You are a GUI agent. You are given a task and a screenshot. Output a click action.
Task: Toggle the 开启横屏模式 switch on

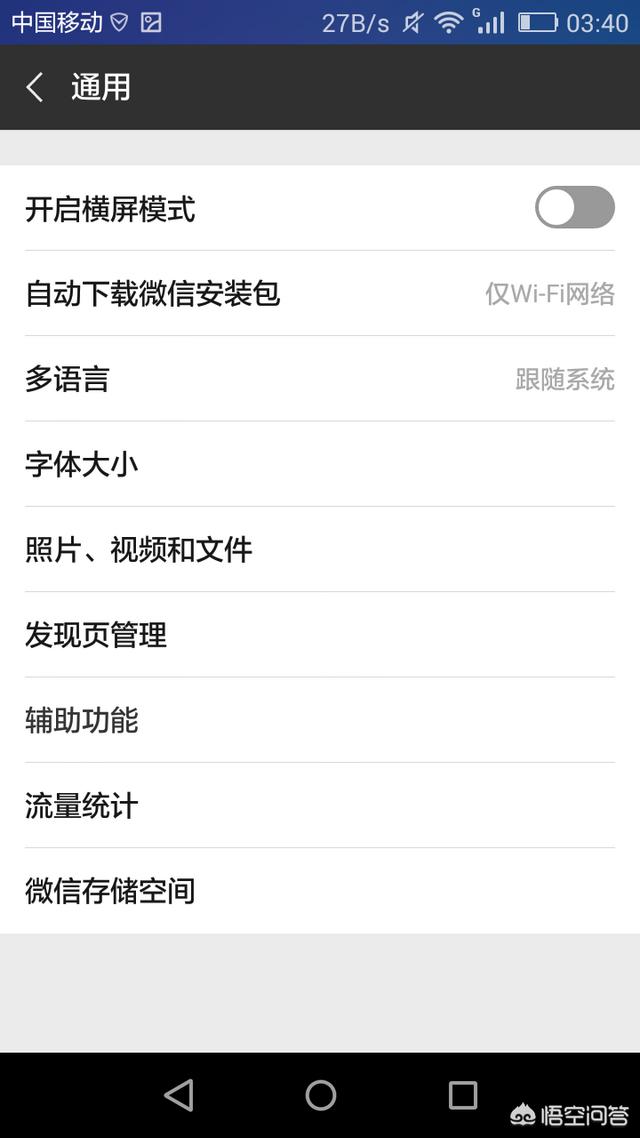pos(575,208)
